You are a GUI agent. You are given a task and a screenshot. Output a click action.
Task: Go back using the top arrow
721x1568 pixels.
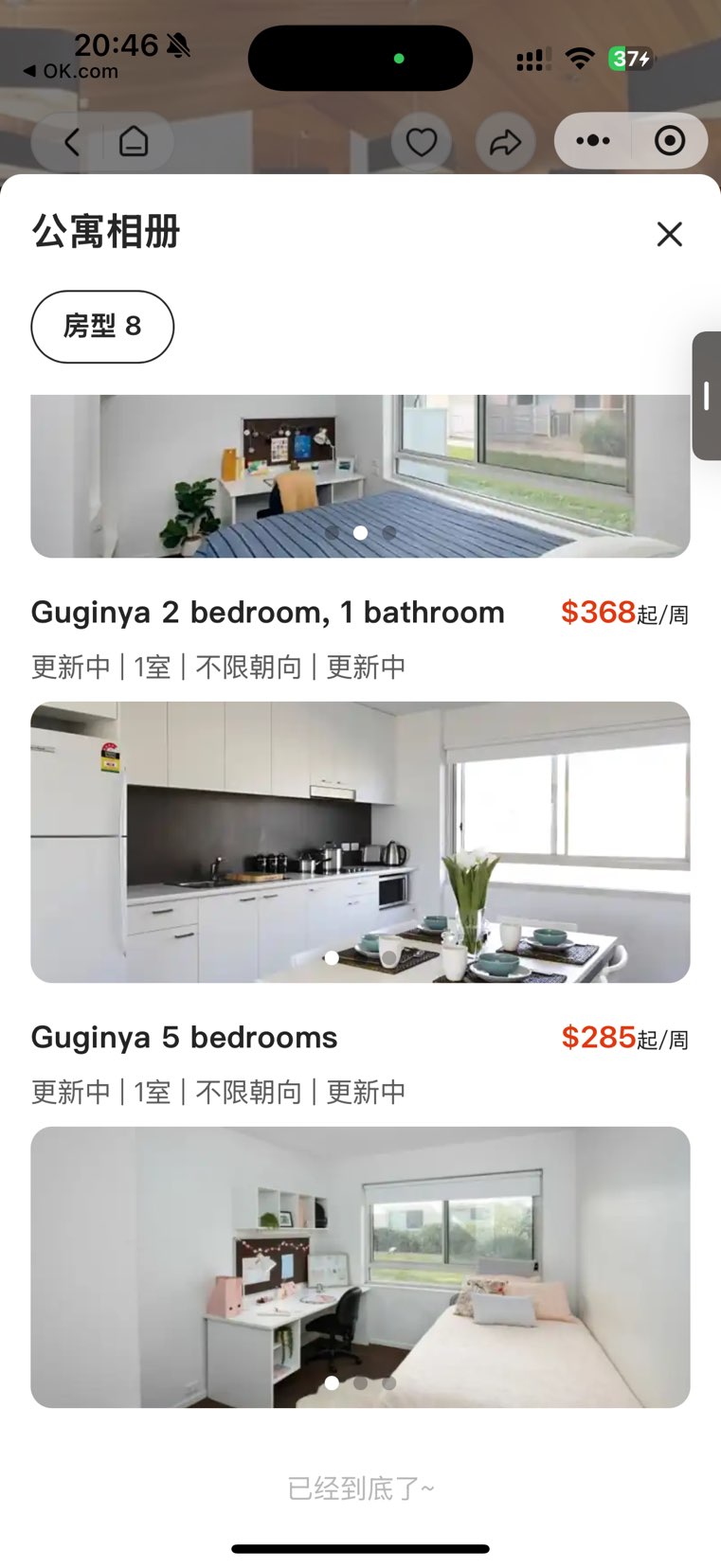pos(71,142)
